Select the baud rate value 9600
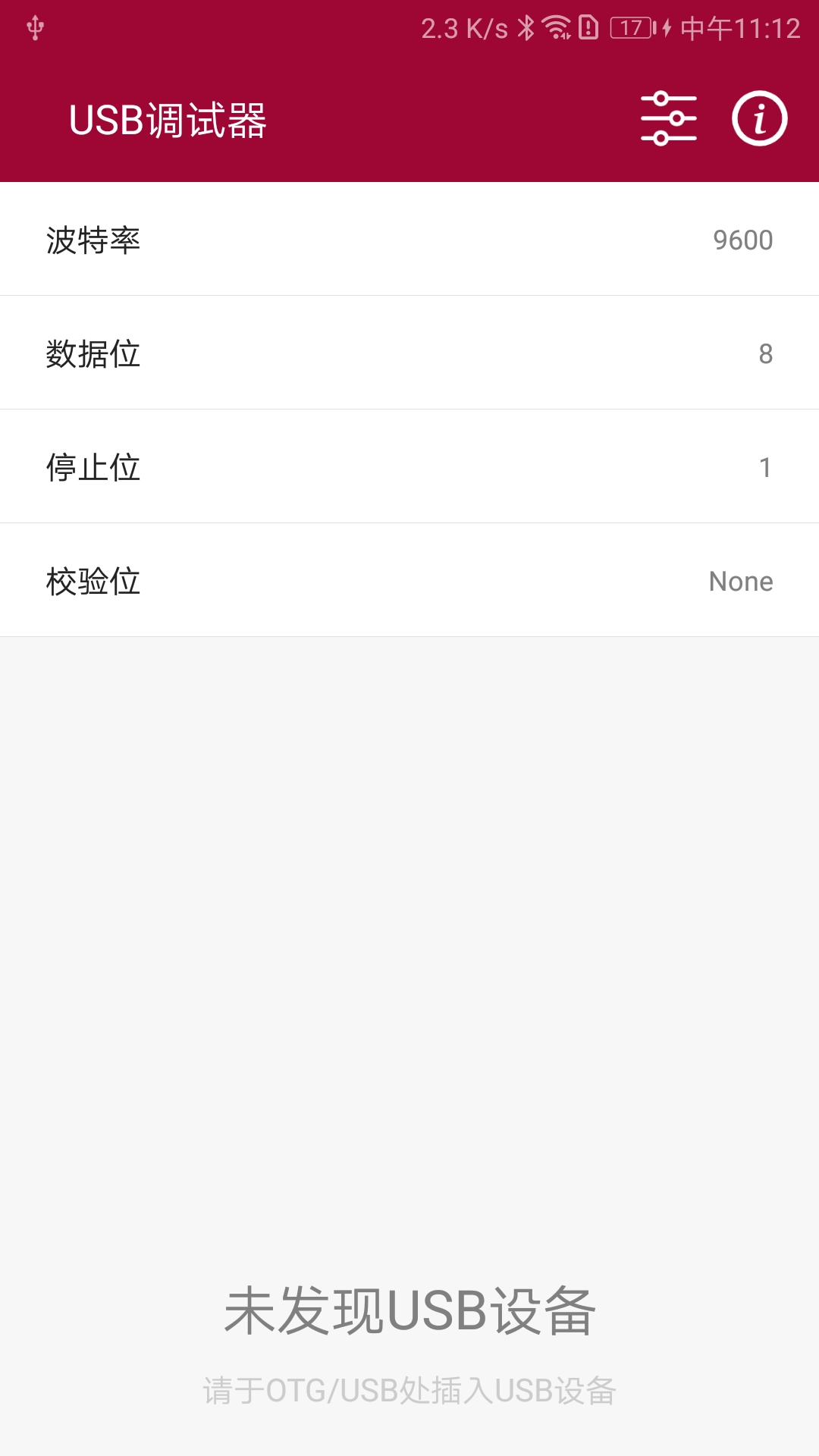 pyautogui.click(x=744, y=239)
